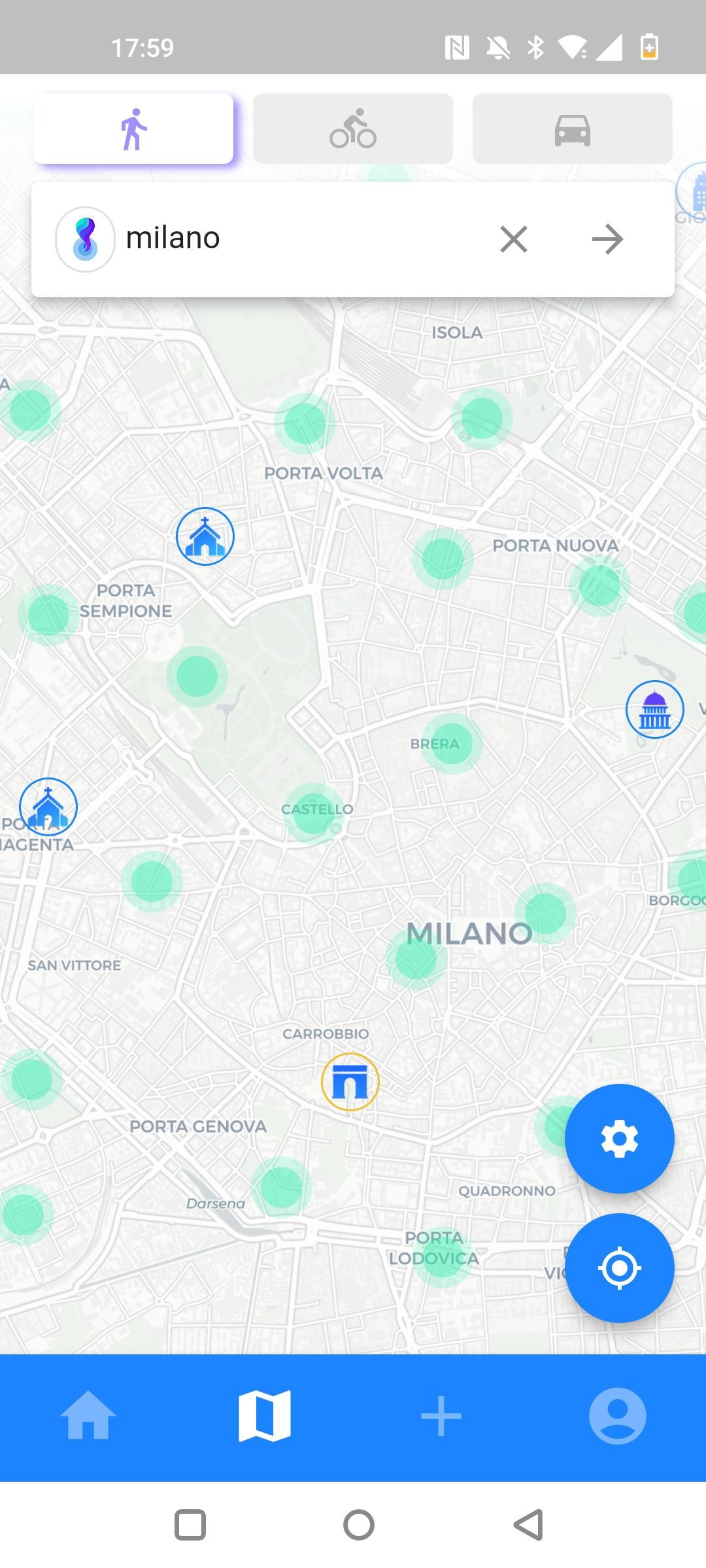Open the church marker near Porta Sempione
The image size is (706, 1568).
click(x=205, y=536)
